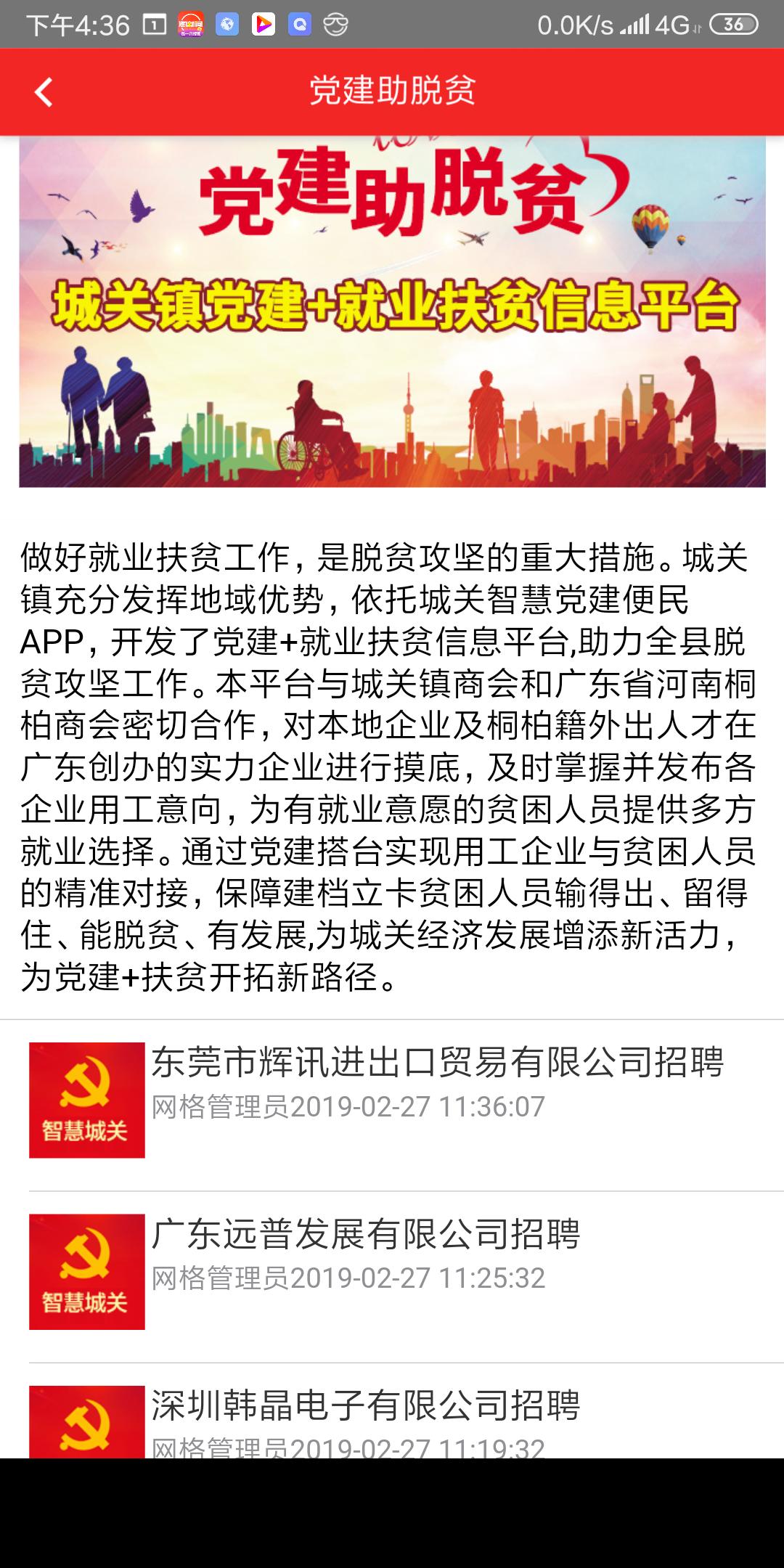Tap the 党建助脱贫 title in header
784x1568 pixels.
tap(392, 92)
